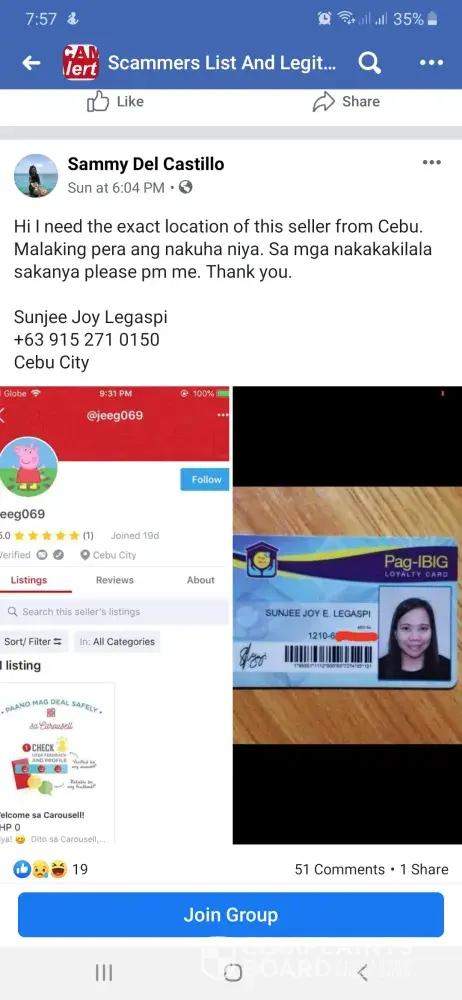
Task: Go back with system navigation arrow
Action: click(x=362, y=973)
